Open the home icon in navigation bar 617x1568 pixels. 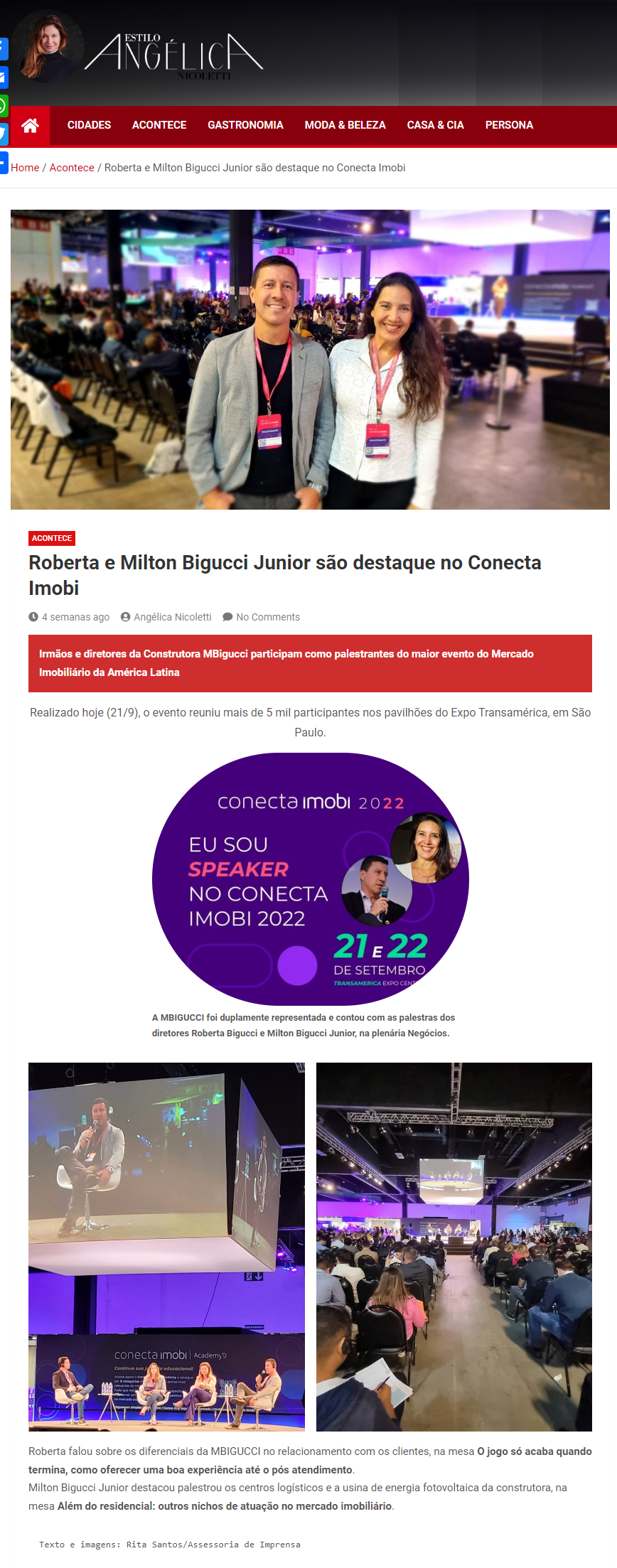[30, 126]
